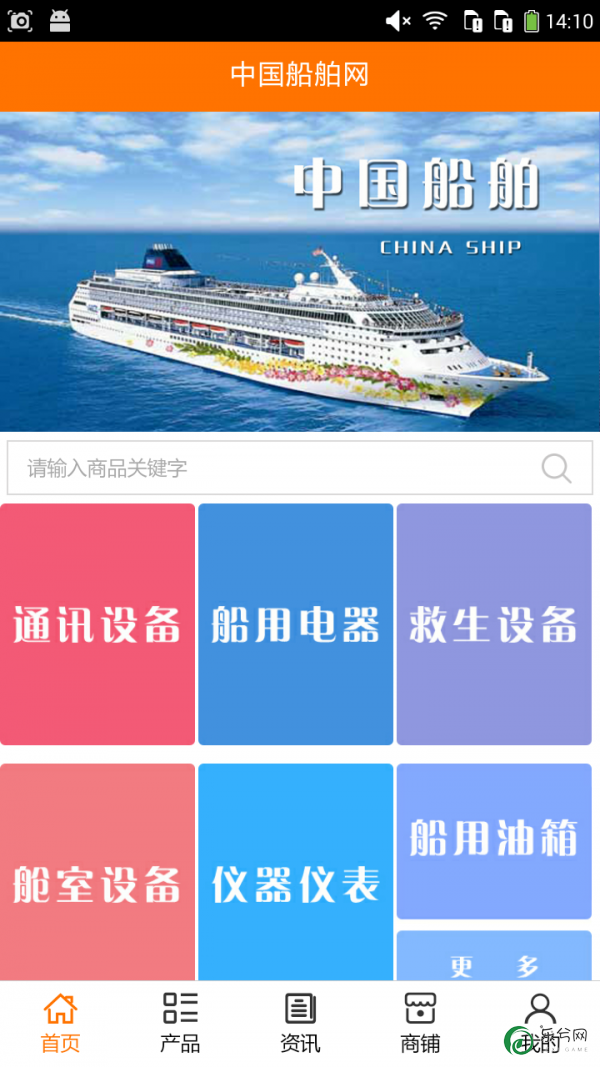Viewport: 600px width, 1067px height.
Task: Switch to the 产品 tab
Action: click(180, 1023)
